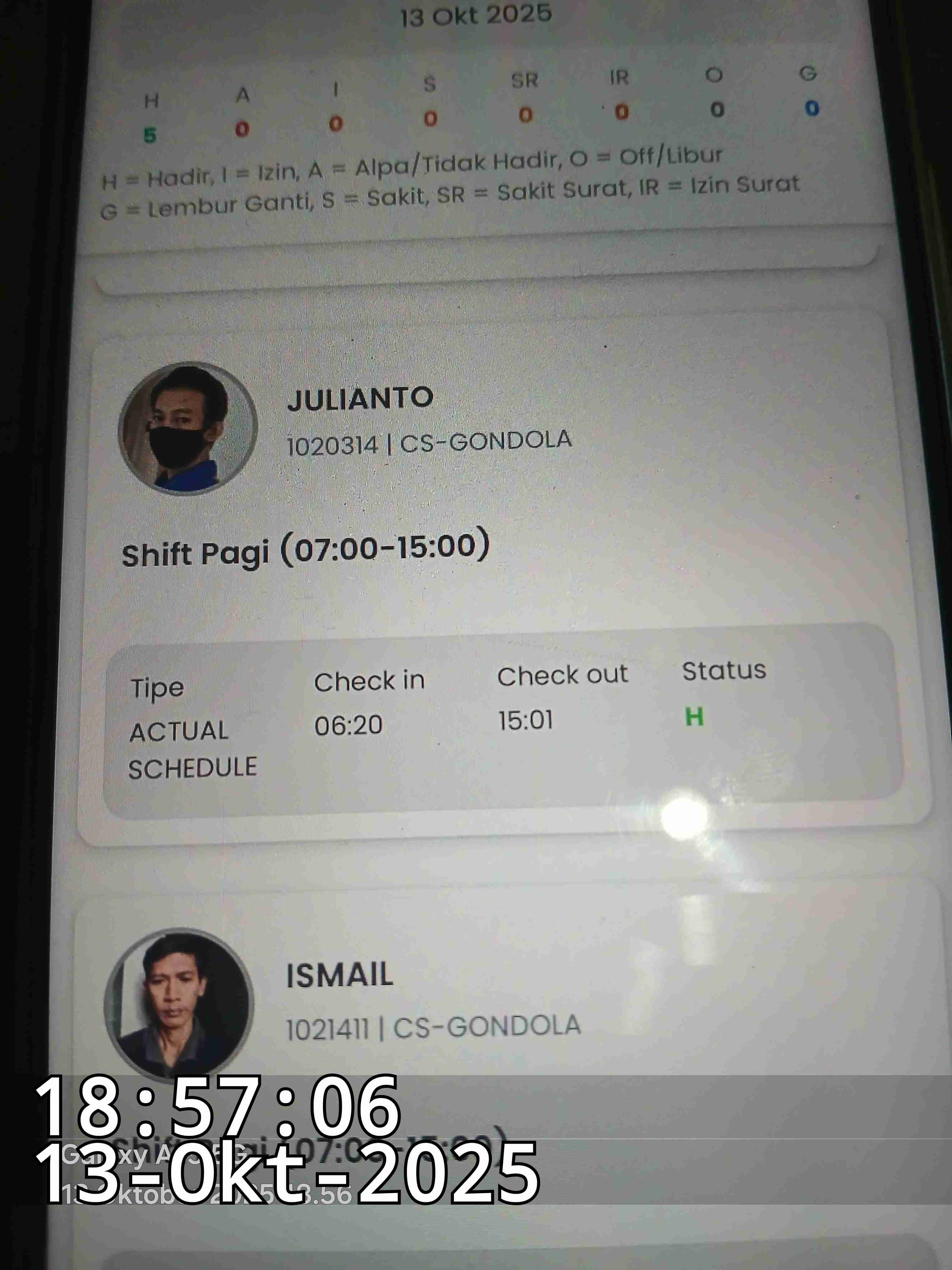The width and height of the screenshot is (952, 1270).
Task: Open Julianto's attendance card
Action: [359, 398]
